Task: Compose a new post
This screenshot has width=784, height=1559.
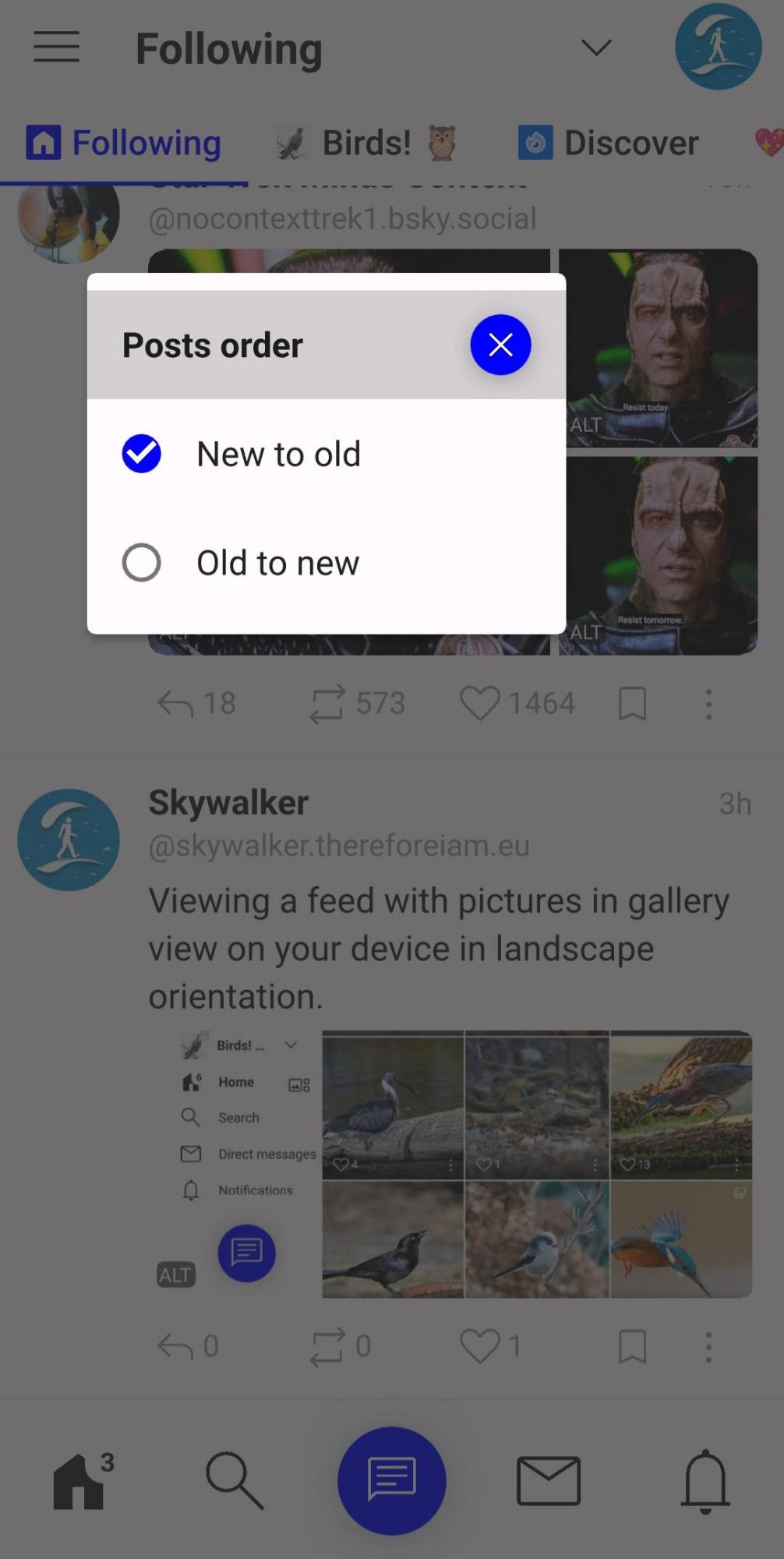Action: point(392,1480)
